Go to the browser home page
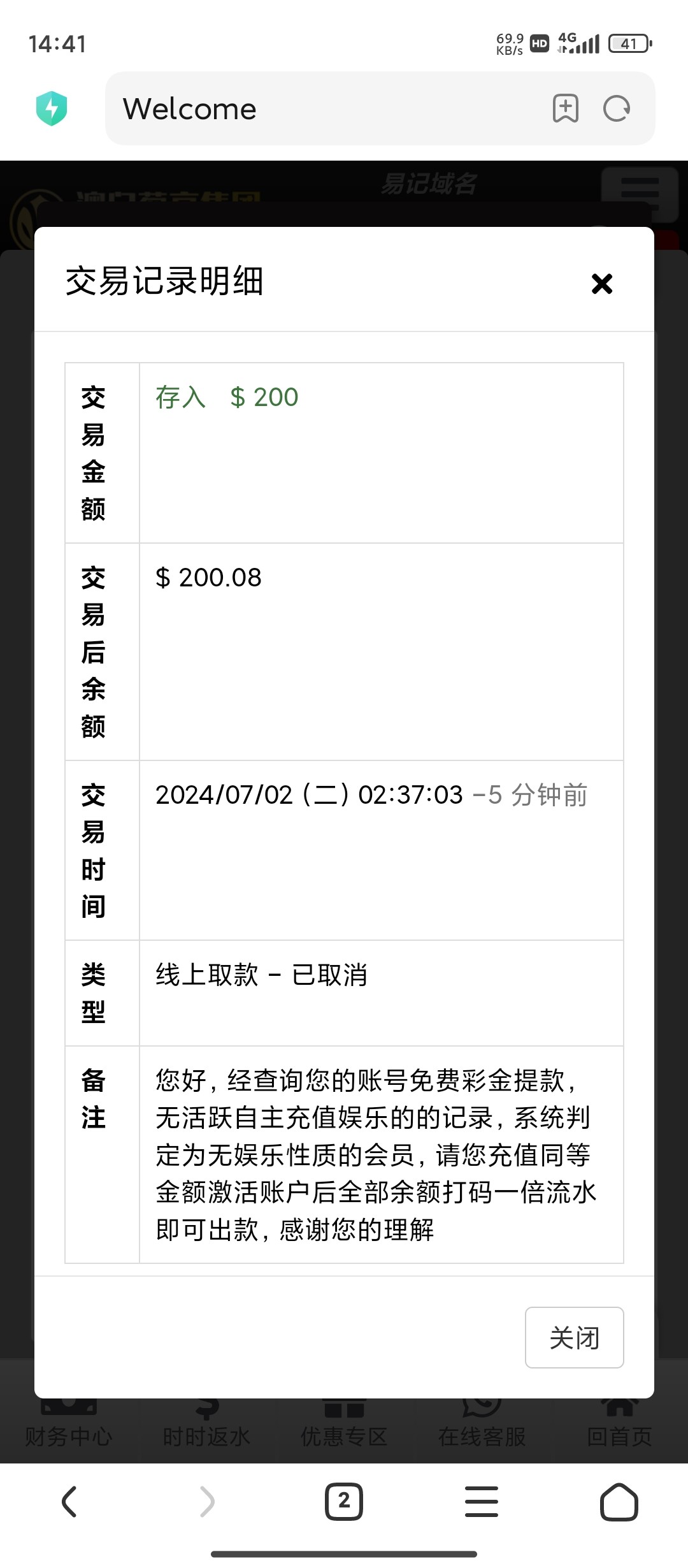688x1568 pixels. click(619, 1502)
